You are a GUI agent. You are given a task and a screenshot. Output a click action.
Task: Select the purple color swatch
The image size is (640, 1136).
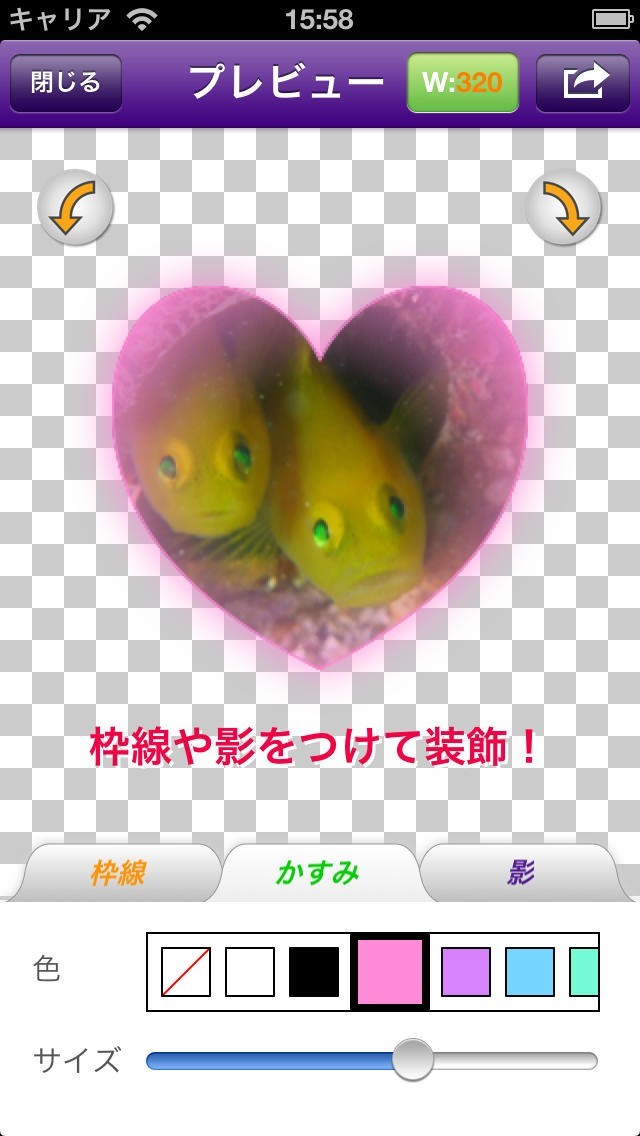466,972
